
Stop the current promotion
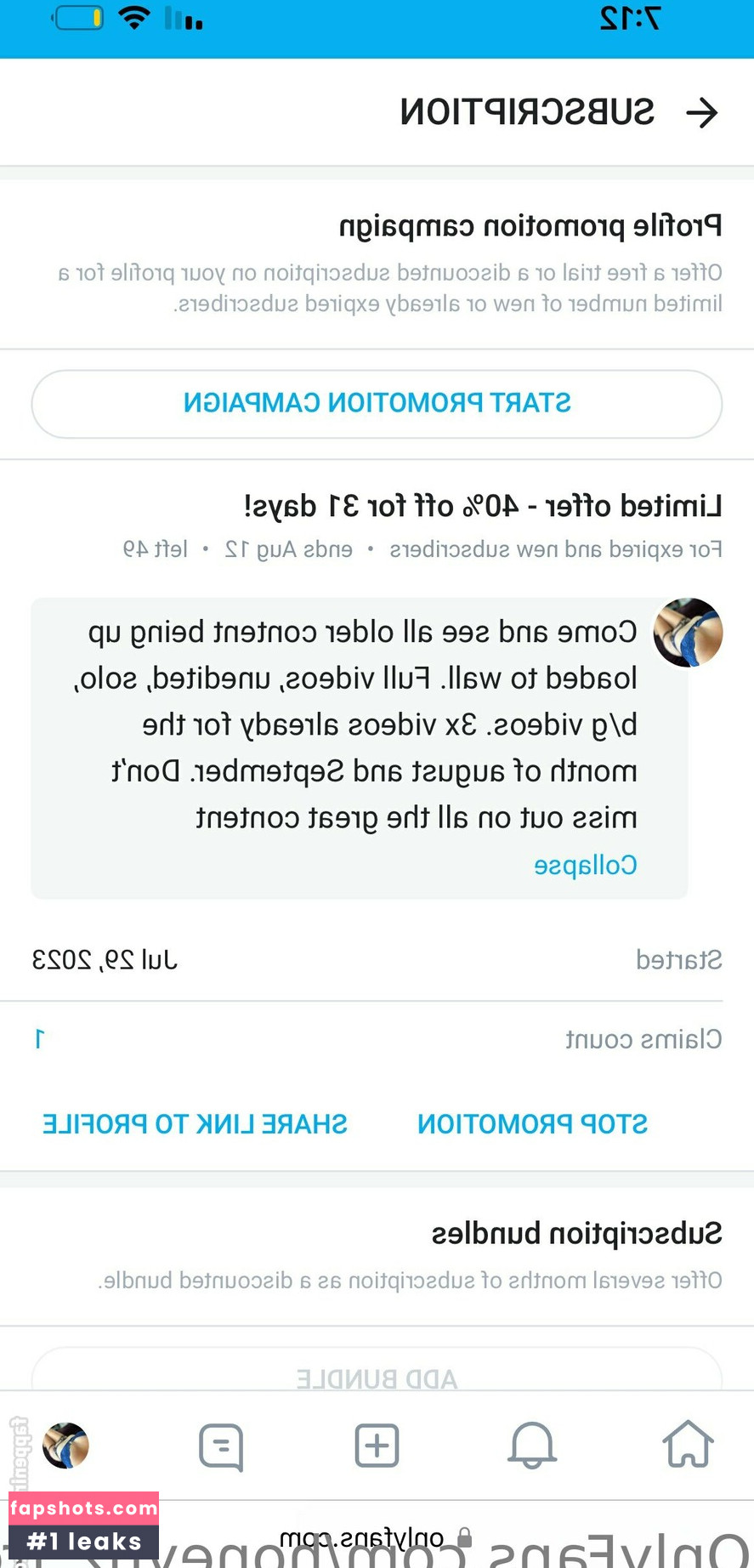[x=532, y=1123]
